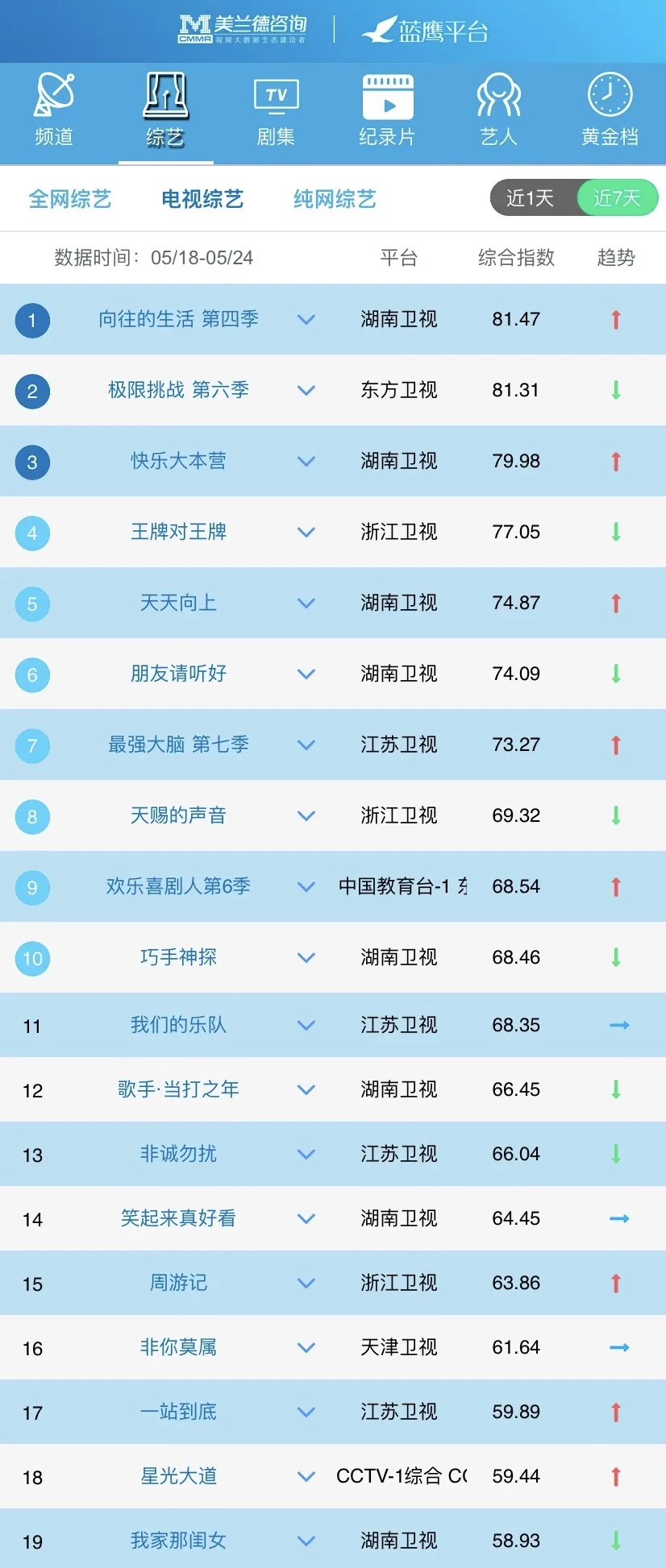Viewport: 666px width, 1568px height.
Task: Open the 黄金档 prime time section
Action: tap(610, 110)
